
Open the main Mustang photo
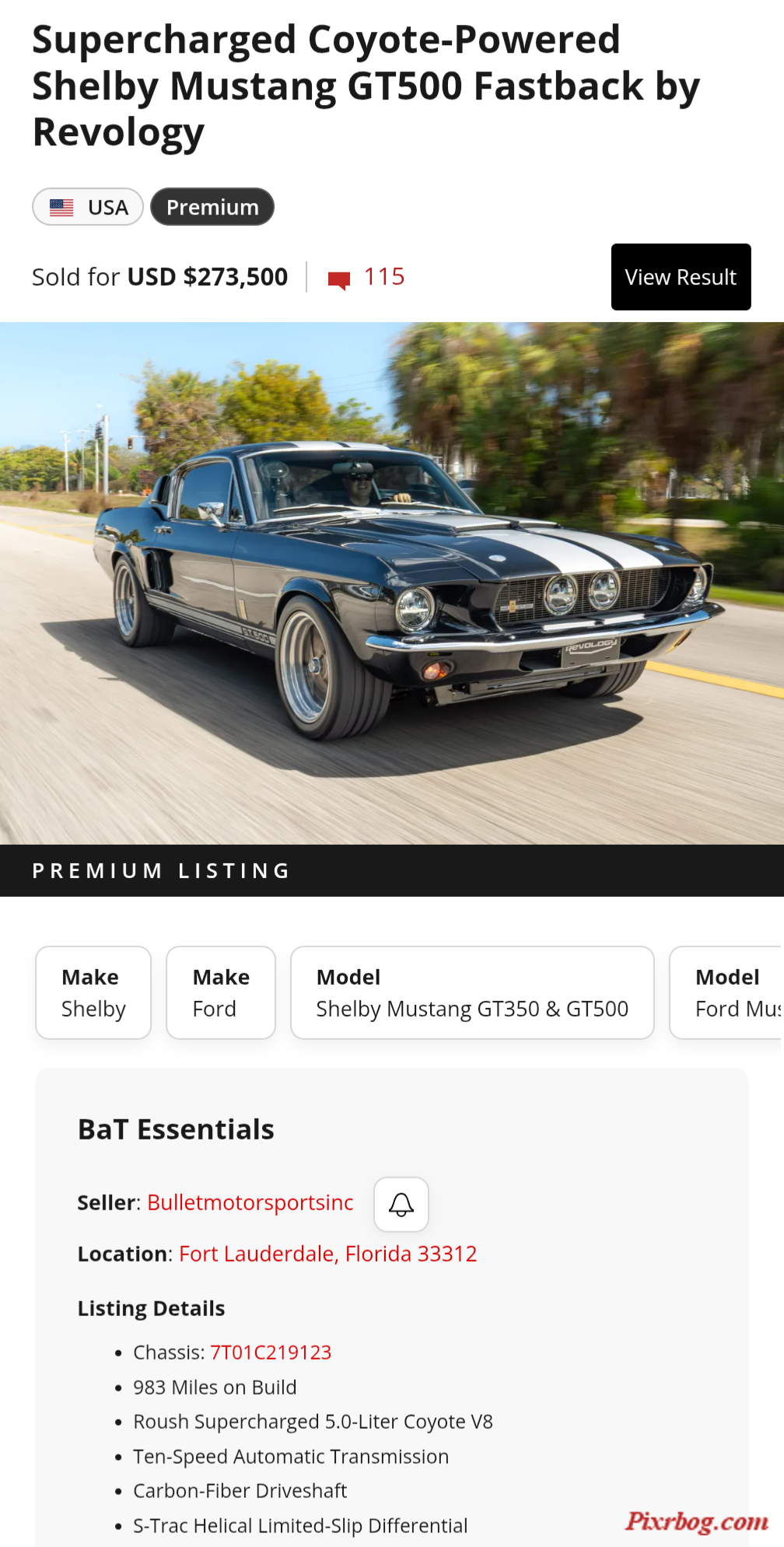pyautogui.click(x=392, y=583)
